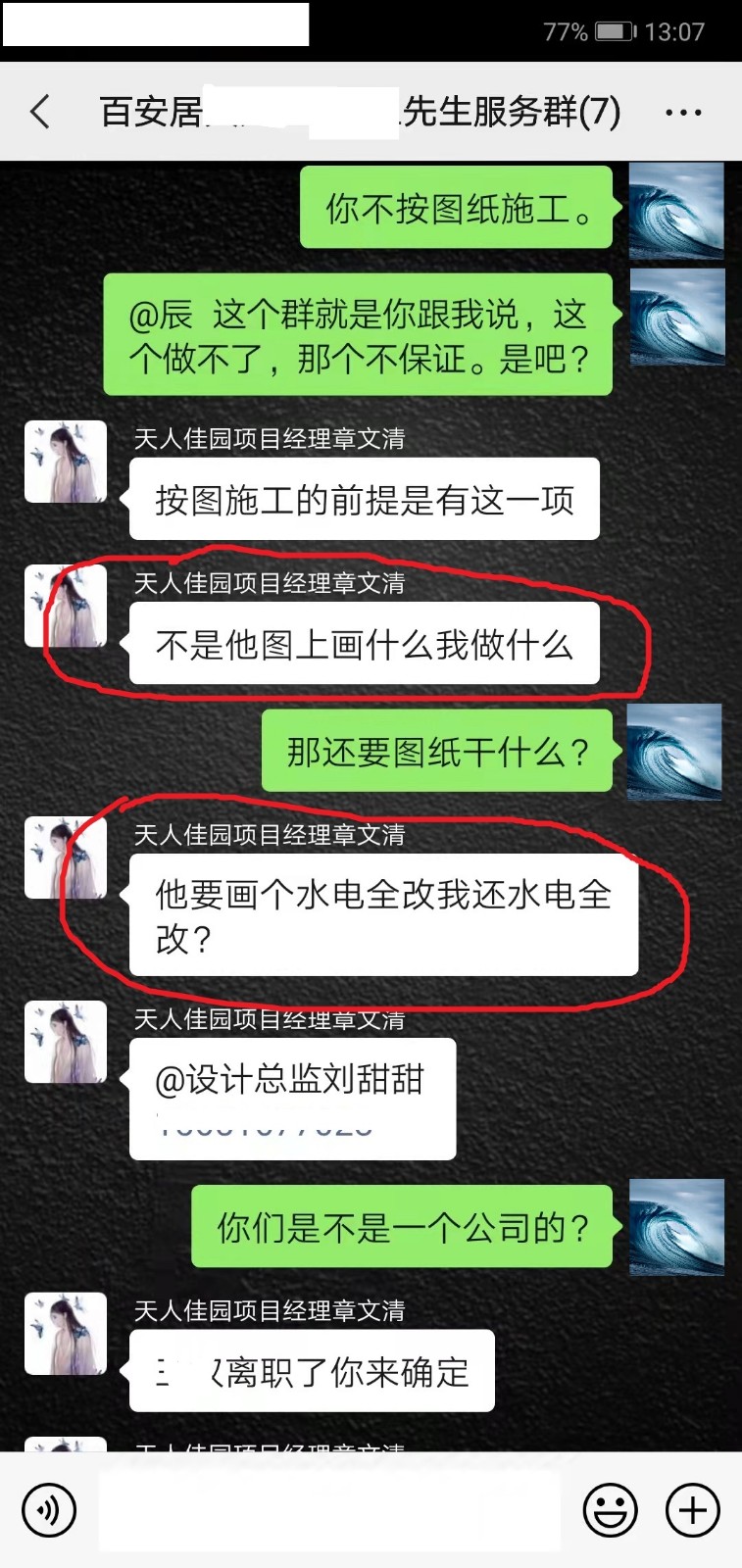
Task: Tap wave avatar next to "你不按图纸施工。"
Action: click(675, 211)
